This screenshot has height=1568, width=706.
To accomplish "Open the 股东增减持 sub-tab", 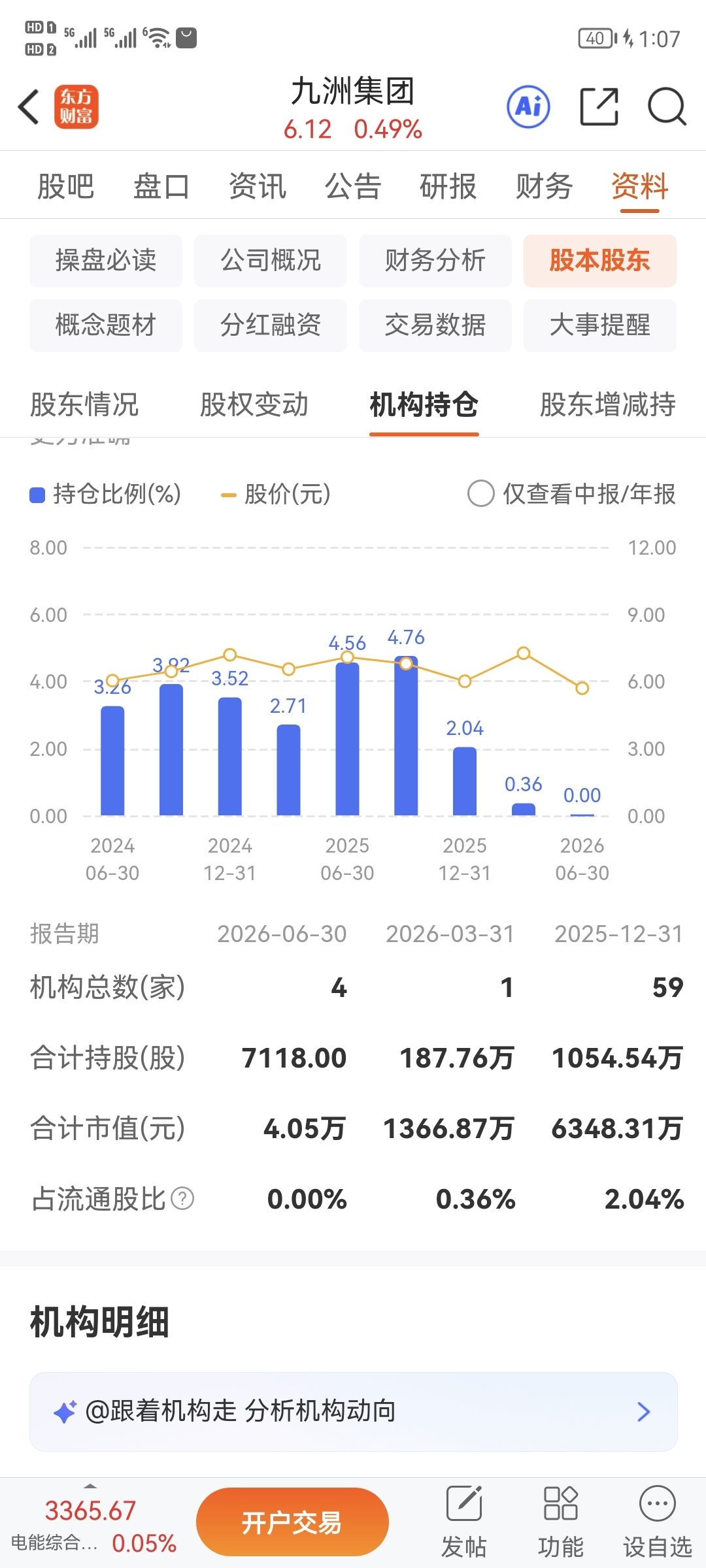I will [608, 404].
